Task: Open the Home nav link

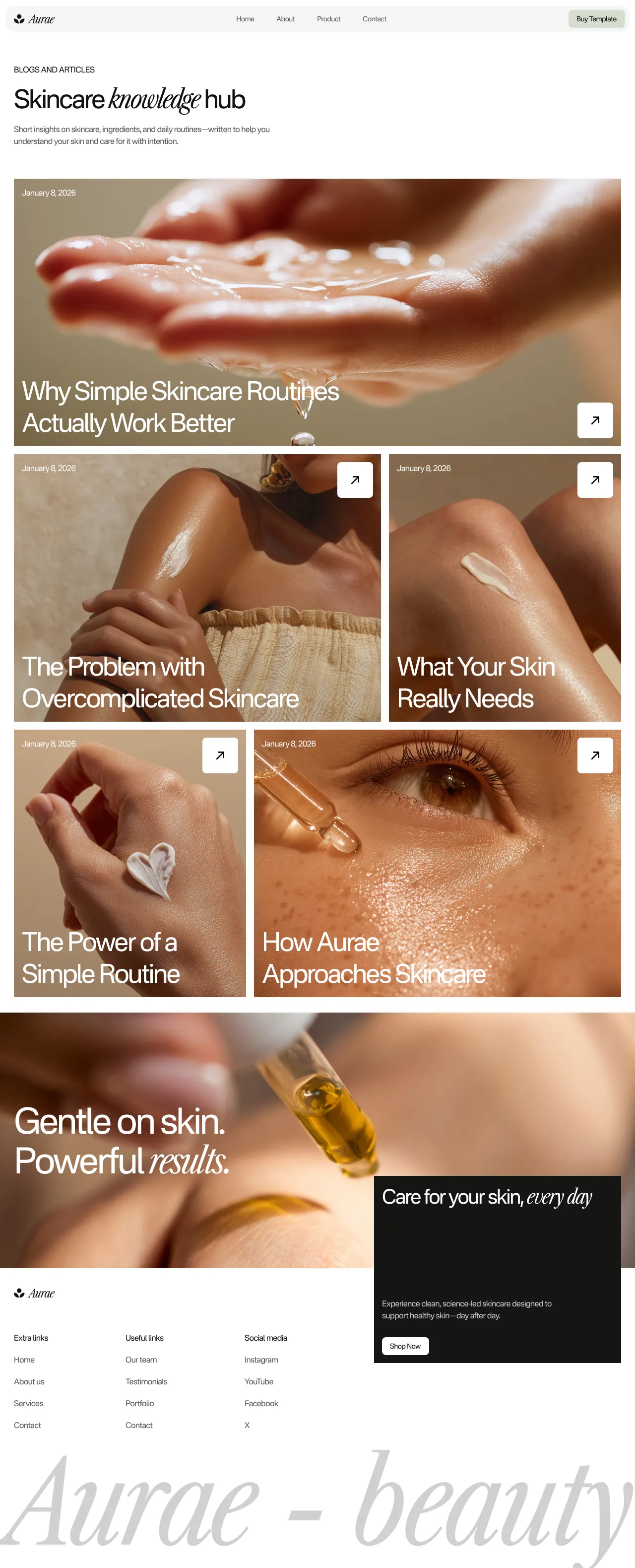Action: pyautogui.click(x=245, y=19)
